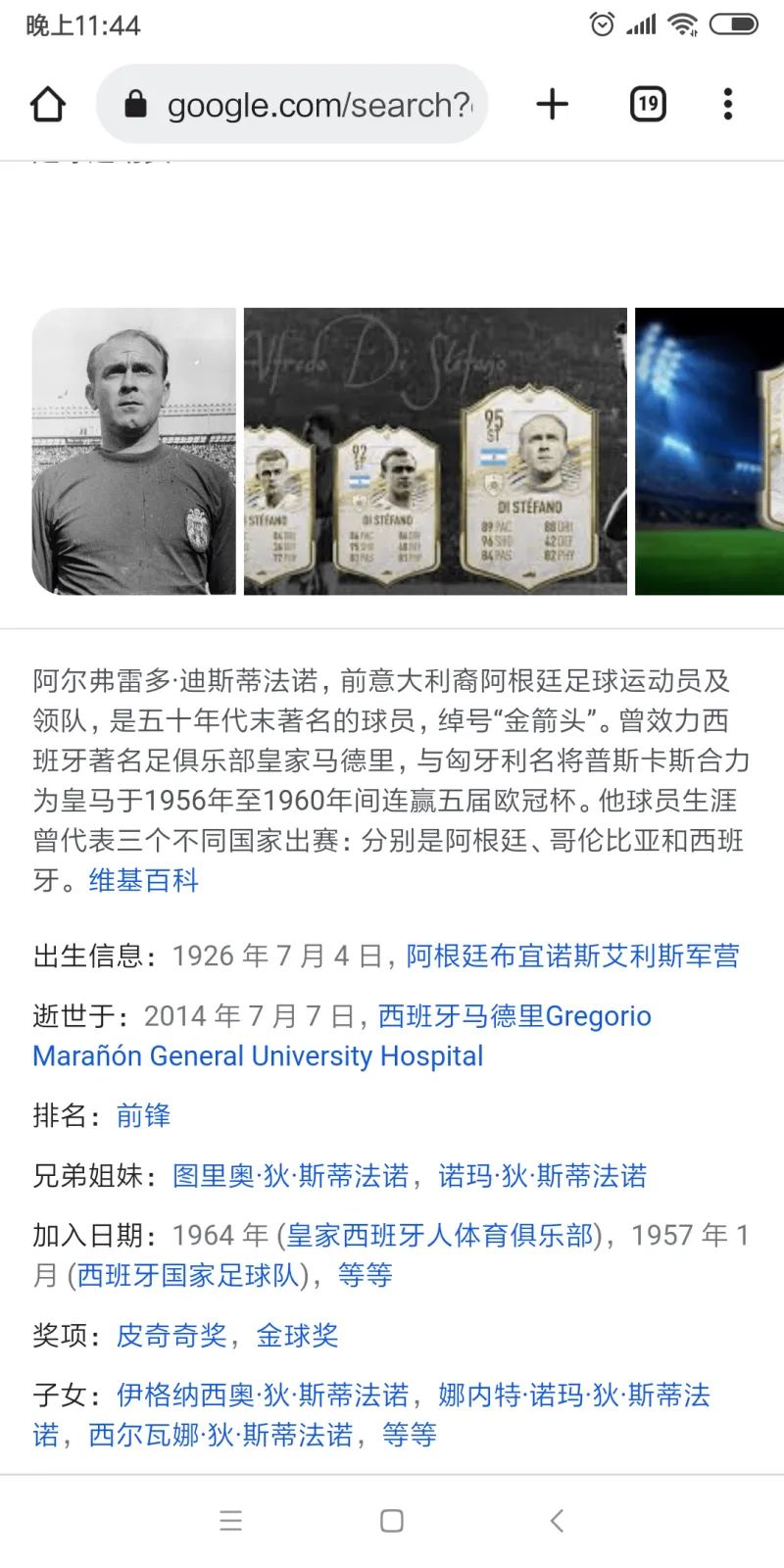Open sibling 图里奥·狄·斯蒂法诺 link
The width and height of the screenshot is (784, 1568).
click(x=290, y=1175)
